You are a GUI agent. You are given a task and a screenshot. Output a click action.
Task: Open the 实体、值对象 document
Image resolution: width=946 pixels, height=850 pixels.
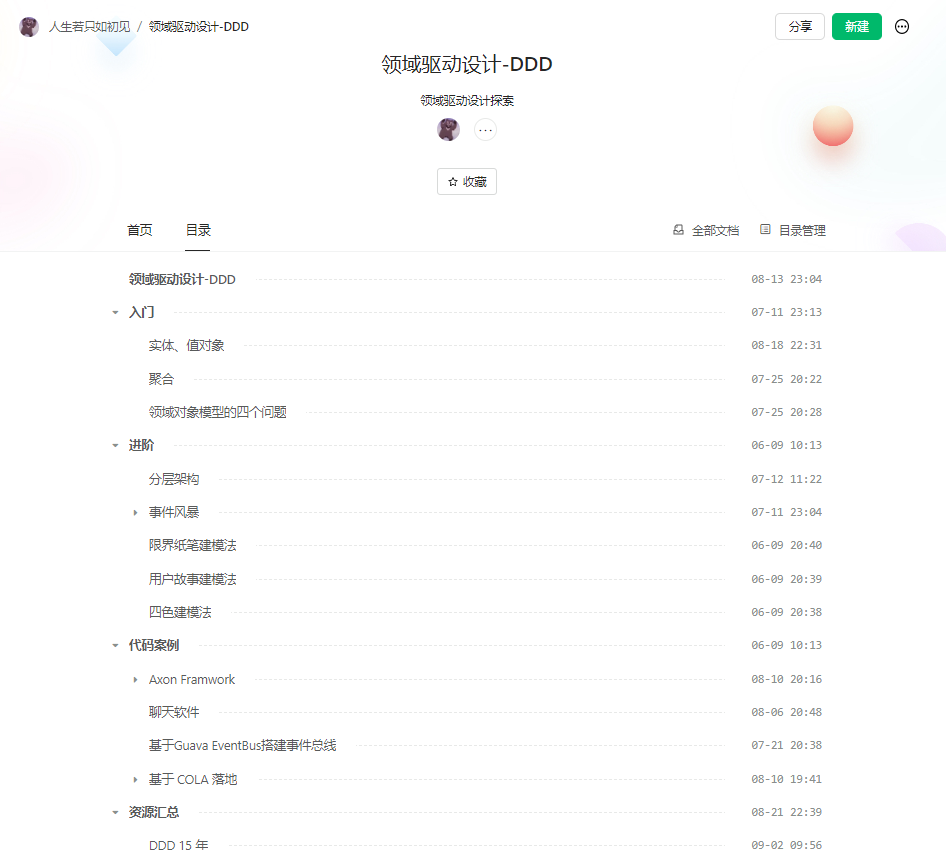(x=186, y=345)
